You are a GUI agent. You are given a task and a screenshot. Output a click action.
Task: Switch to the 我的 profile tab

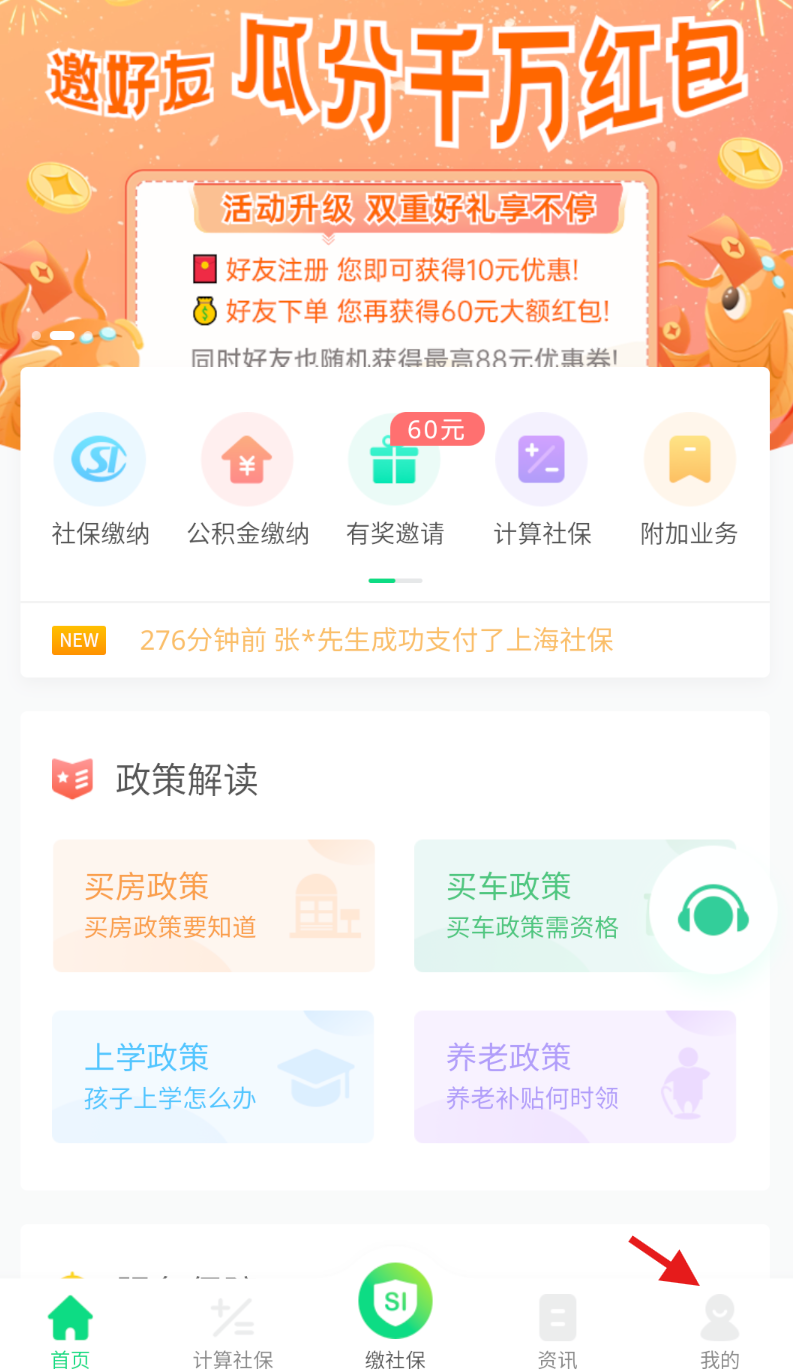click(x=719, y=1330)
